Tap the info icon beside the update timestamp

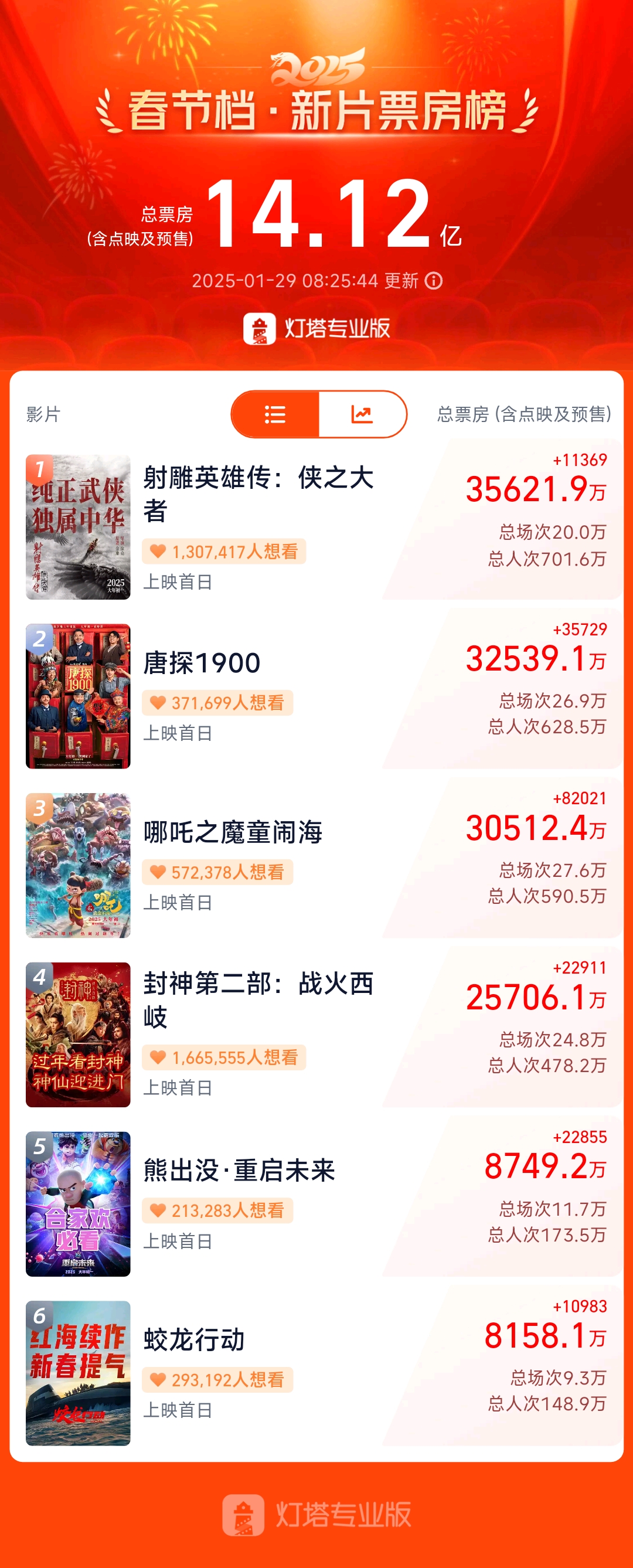pyautogui.click(x=433, y=280)
